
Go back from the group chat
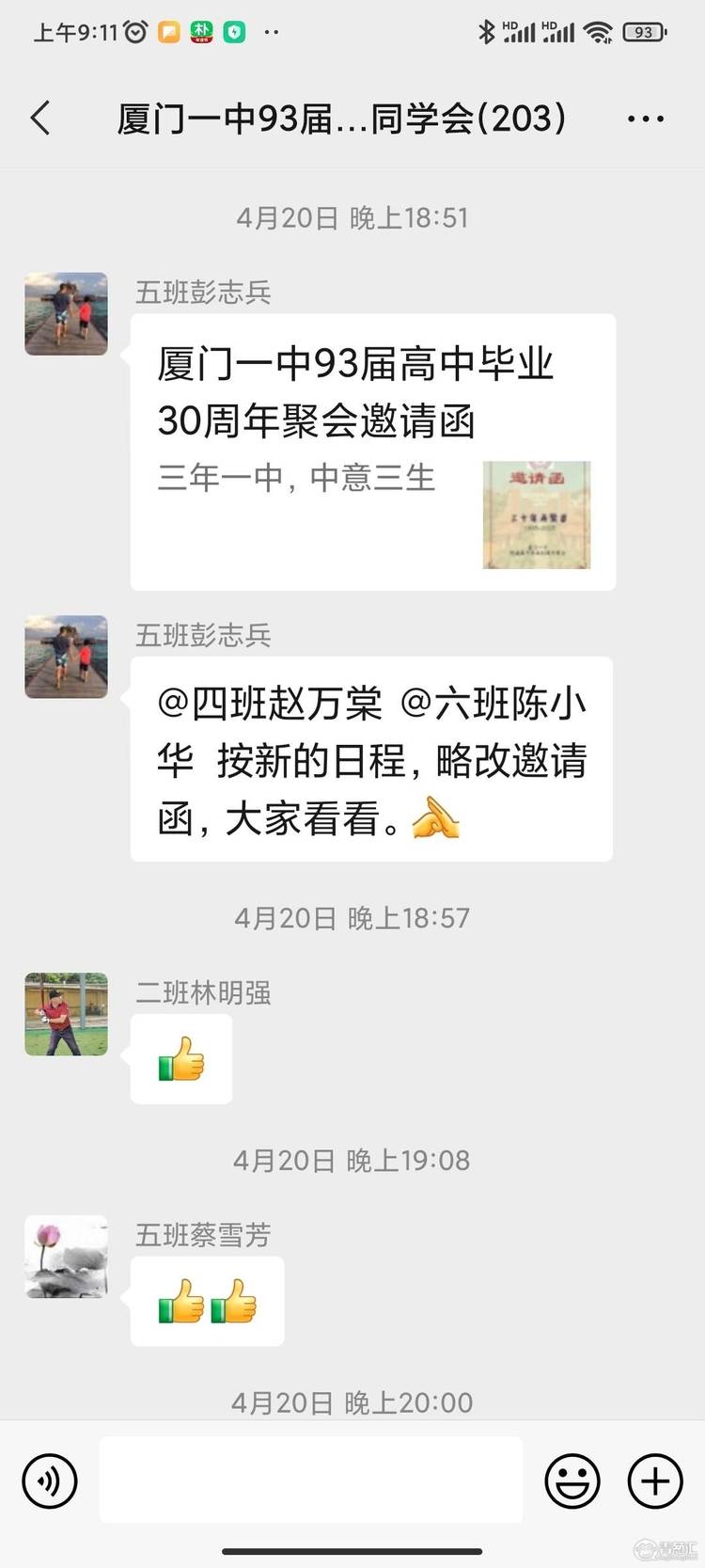(40, 119)
